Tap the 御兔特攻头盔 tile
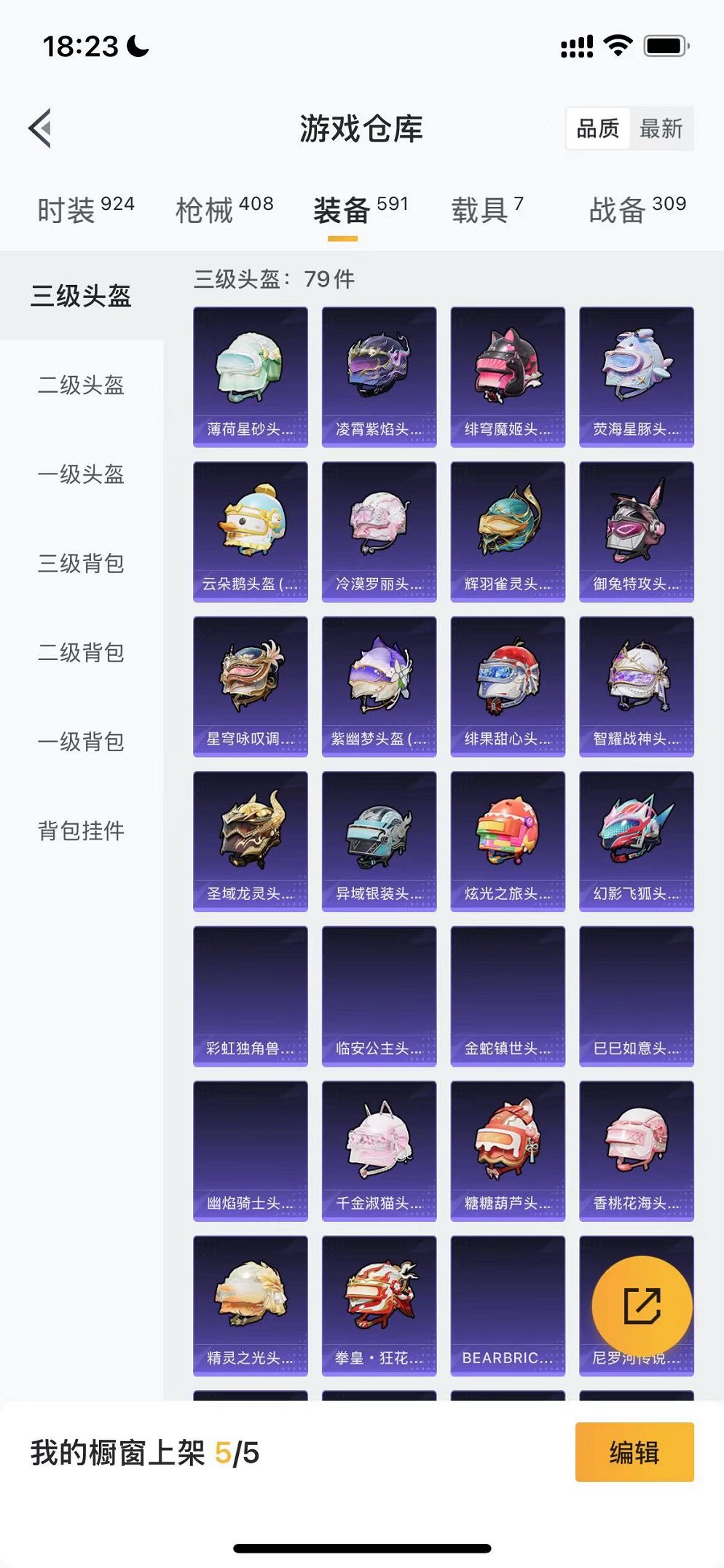Screen dimensions: 724x1568 (x=637, y=531)
